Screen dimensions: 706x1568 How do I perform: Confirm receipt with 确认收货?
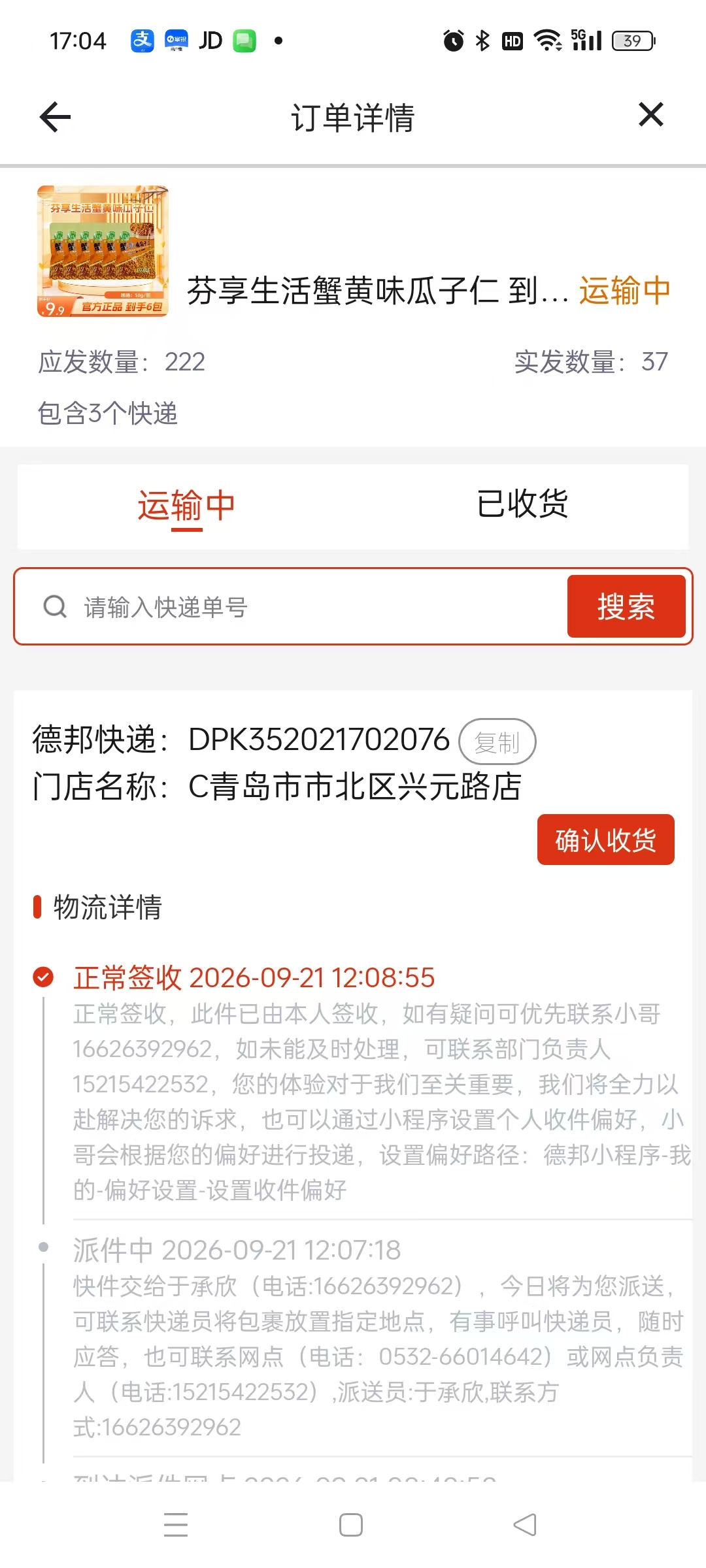(605, 840)
